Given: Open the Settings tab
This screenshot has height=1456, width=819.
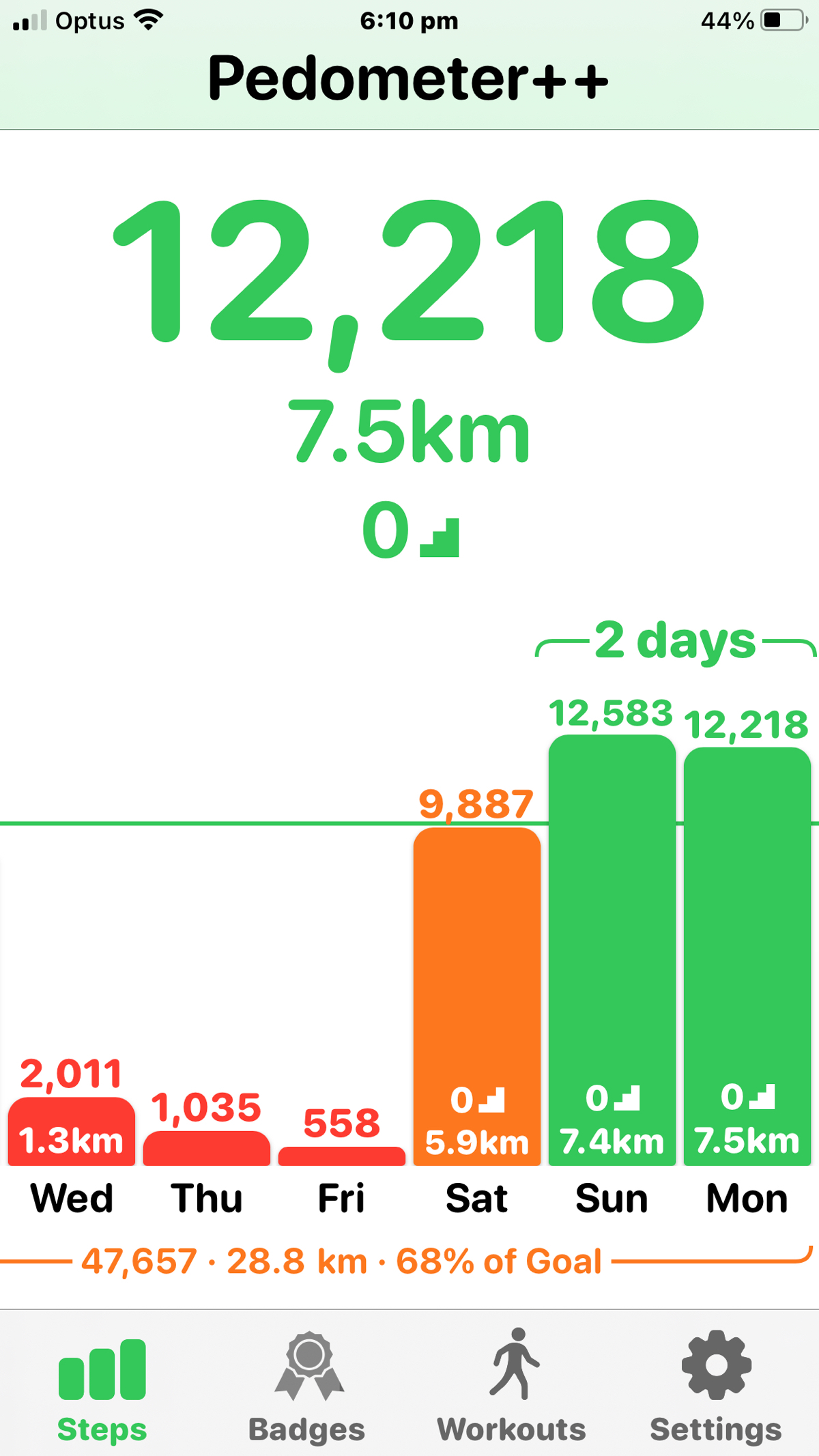Looking at the screenshot, I should (x=716, y=1386).
